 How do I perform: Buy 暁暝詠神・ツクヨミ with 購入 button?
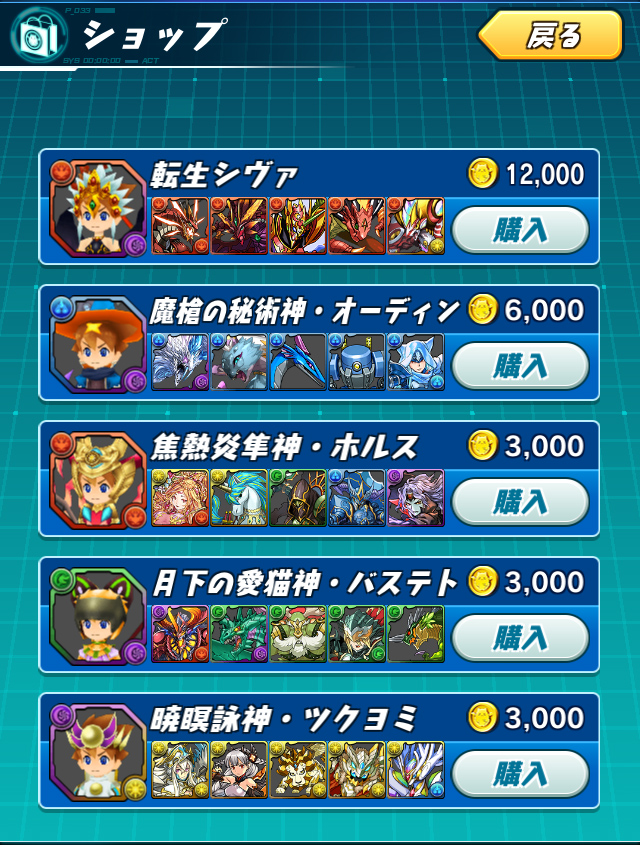tap(520, 773)
